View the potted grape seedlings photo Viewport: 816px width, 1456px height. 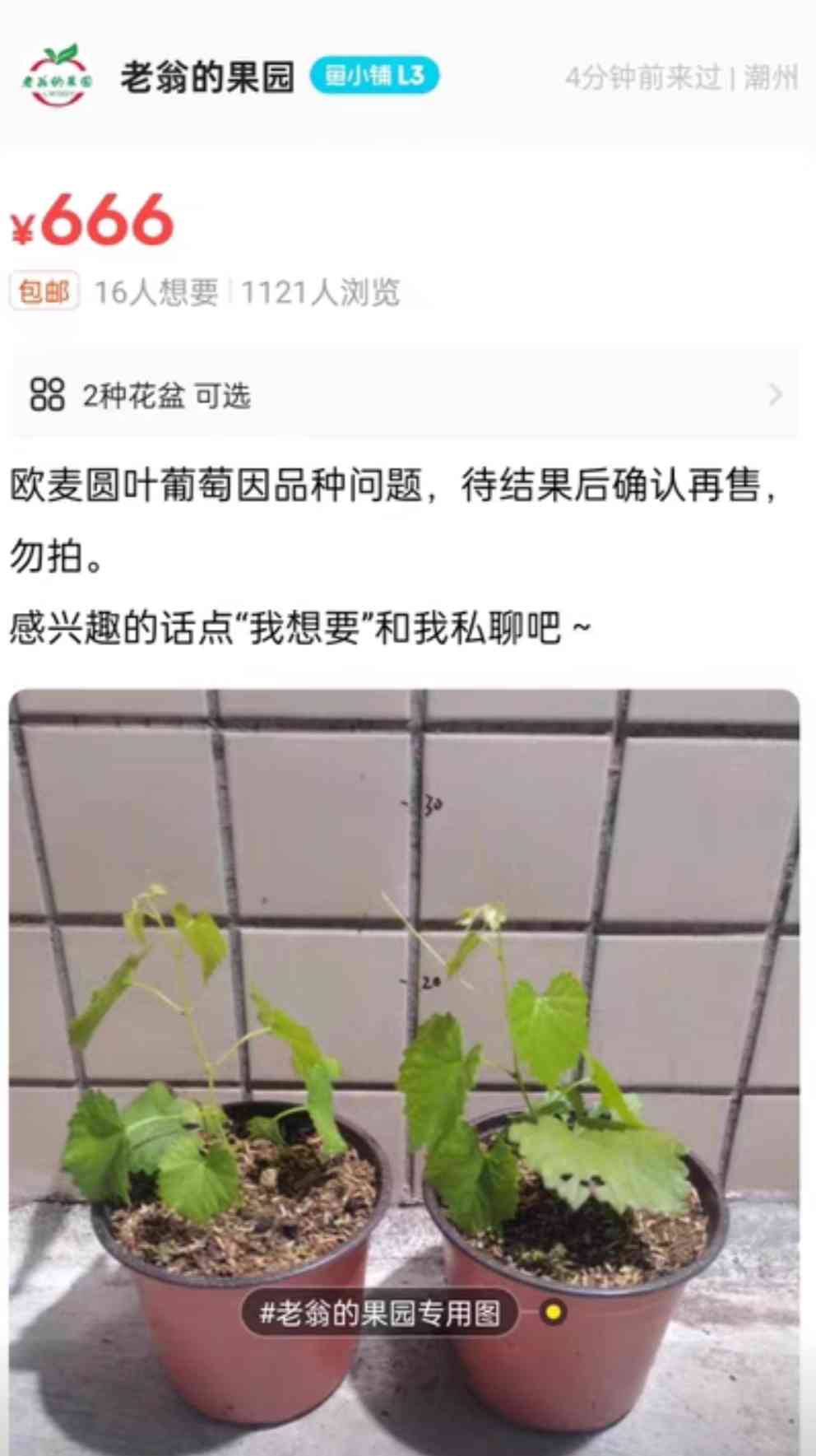(404, 1072)
